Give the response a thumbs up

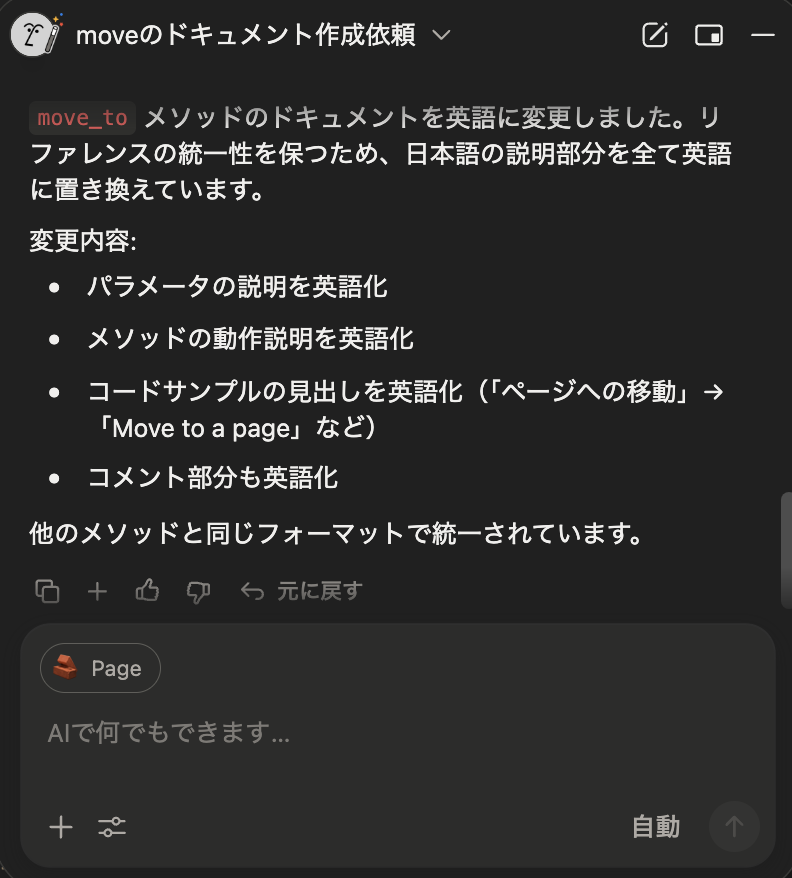pyautogui.click(x=148, y=591)
